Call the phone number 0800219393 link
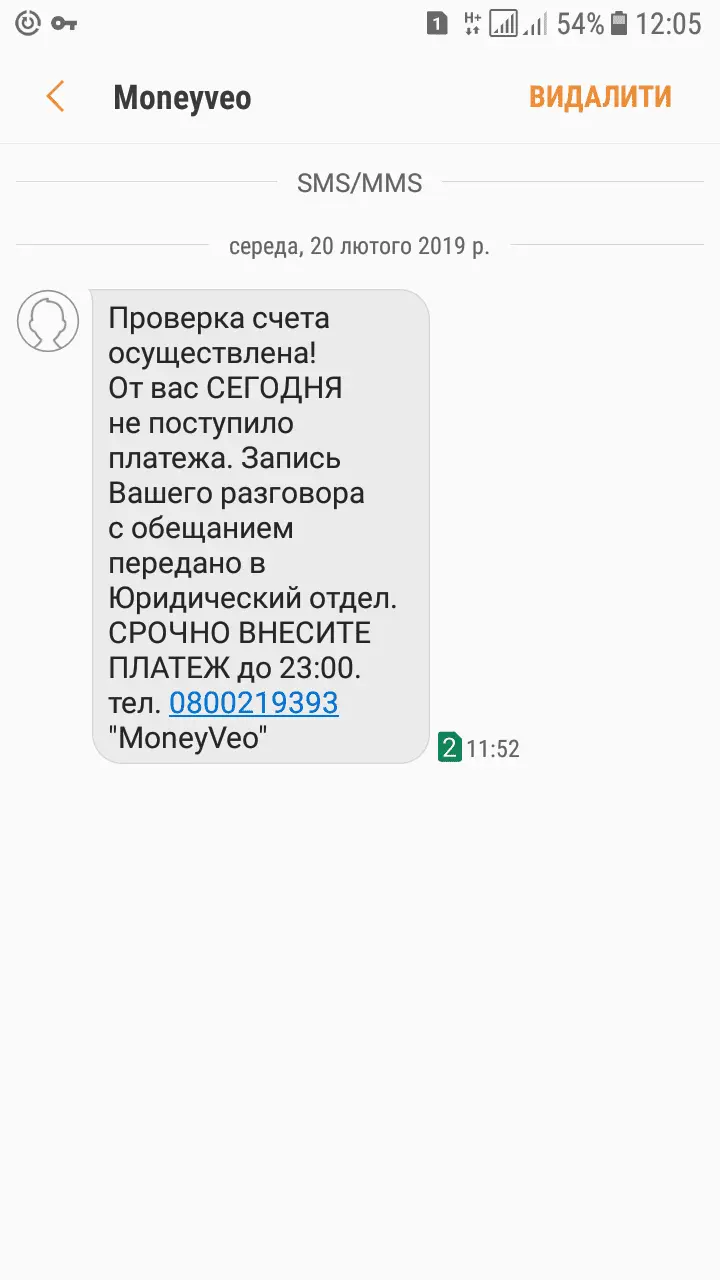 [254, 703]
